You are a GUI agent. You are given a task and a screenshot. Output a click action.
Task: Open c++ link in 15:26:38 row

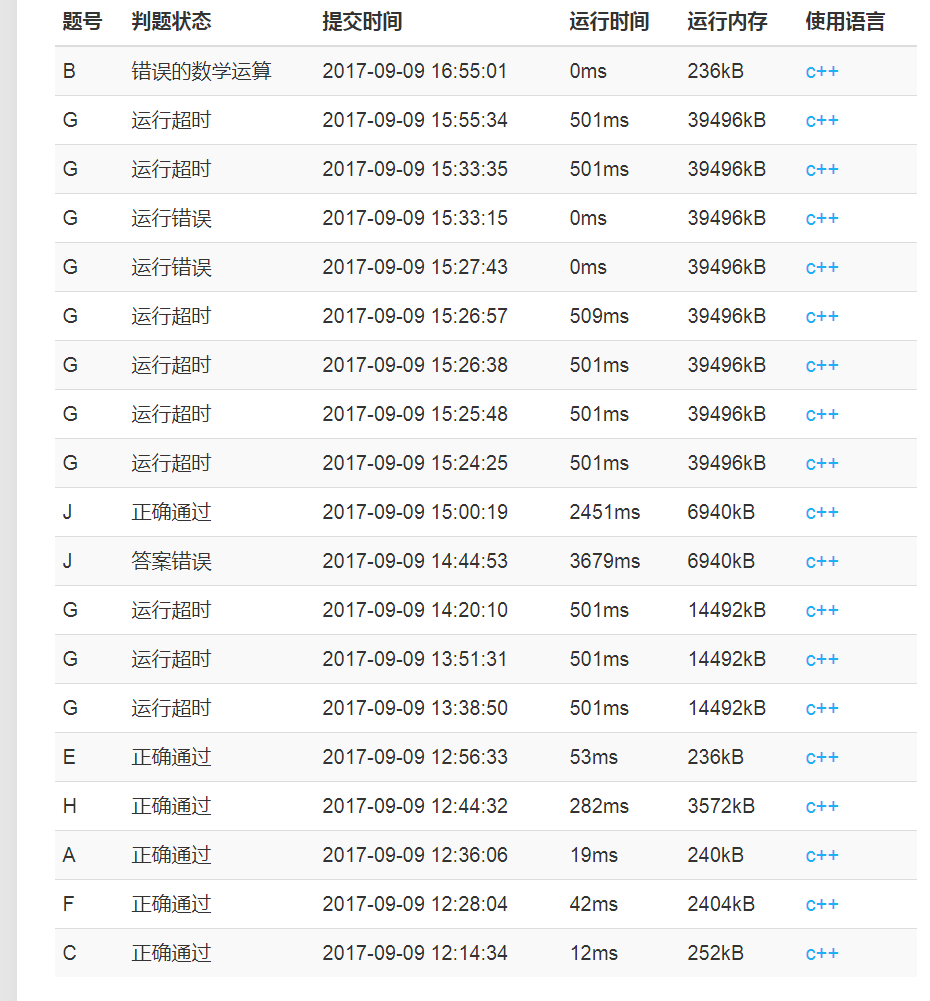click(822, 366)
